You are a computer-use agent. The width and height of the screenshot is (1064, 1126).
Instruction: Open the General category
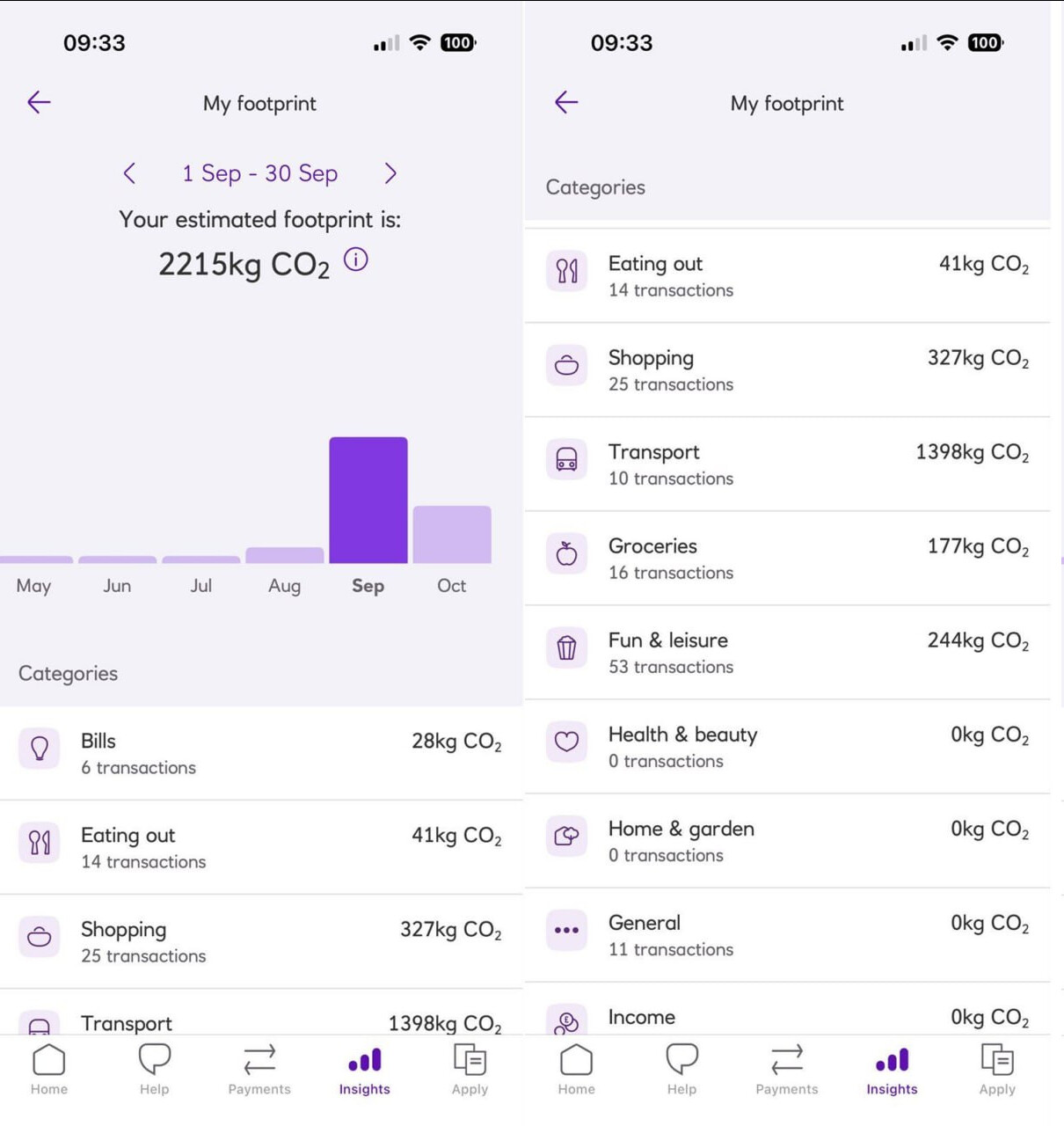(x=787, y=935)
